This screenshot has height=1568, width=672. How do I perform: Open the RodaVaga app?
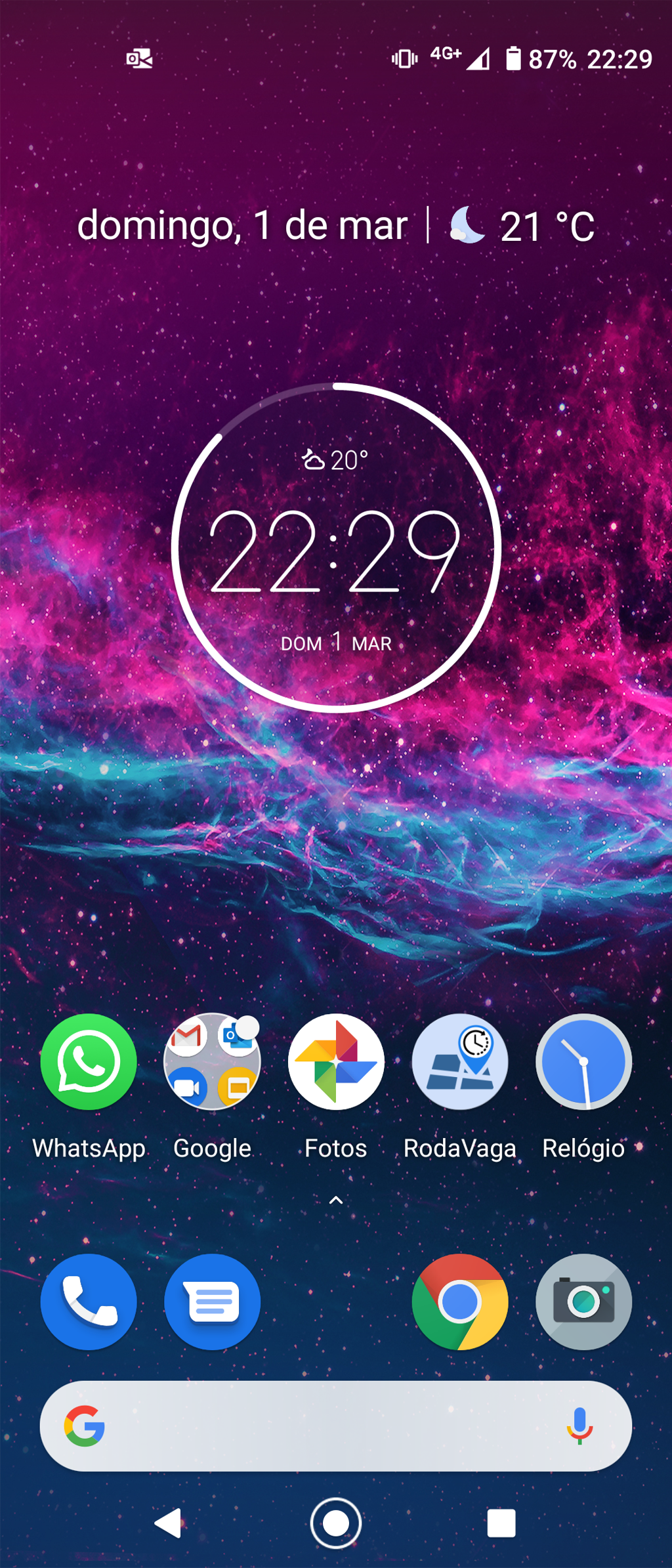tap(459, 1061)
